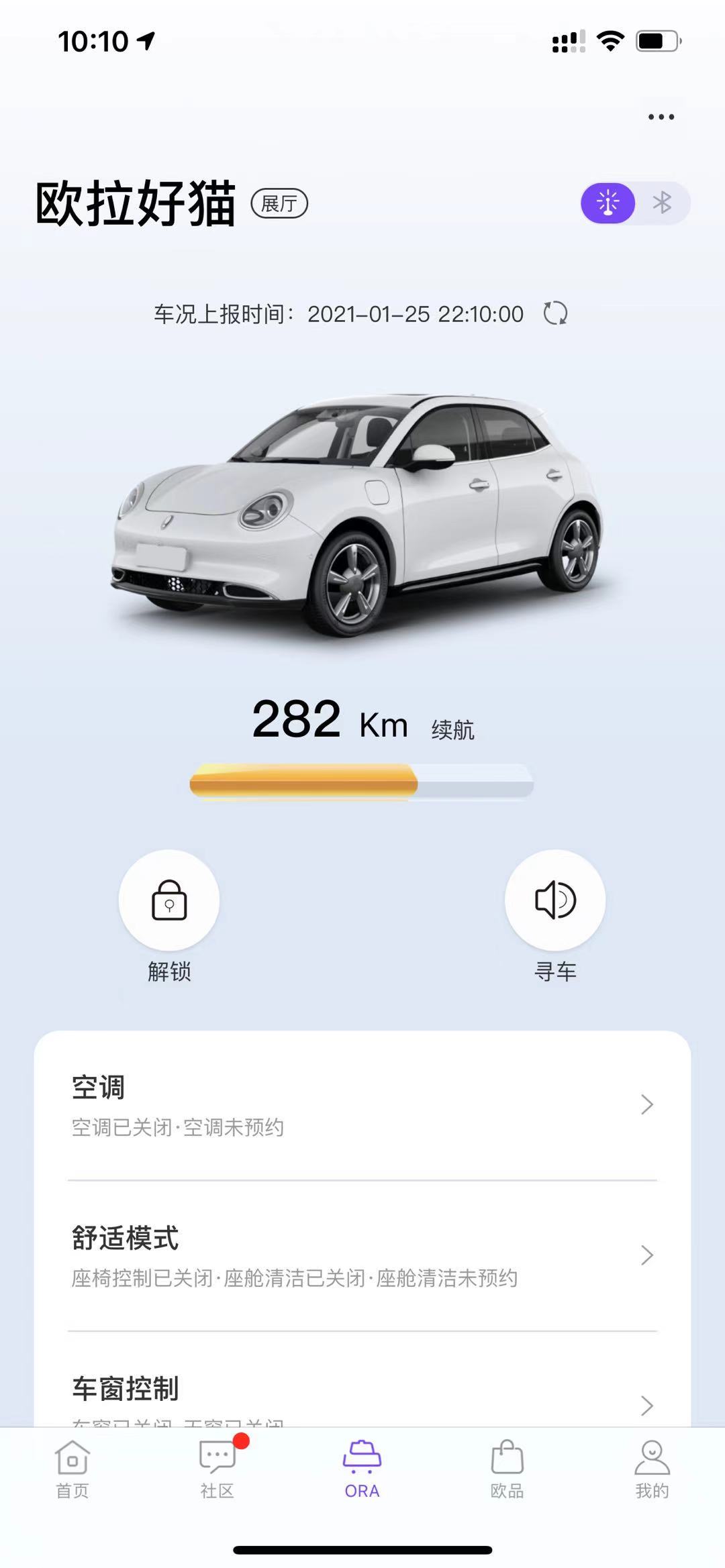Tap the more options ellipsis icon
Viewport: 725px width, 1568px height.
[661, 116]
